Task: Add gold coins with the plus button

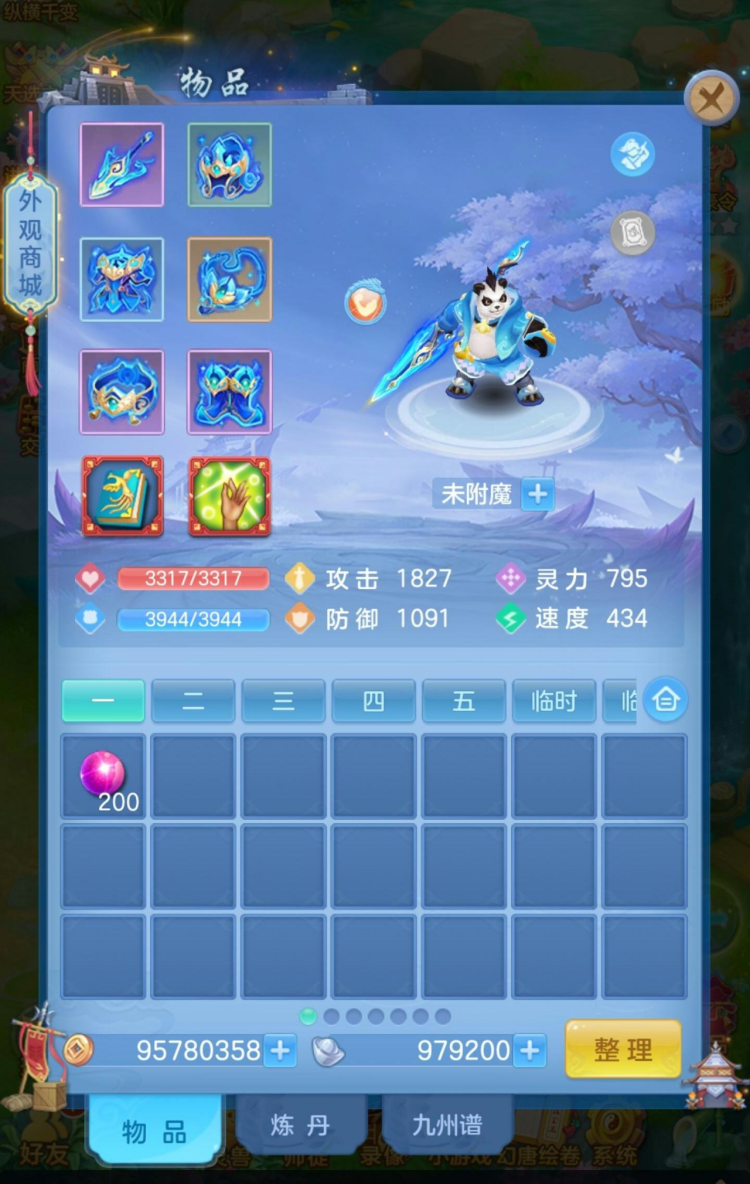Action: 280,1051
